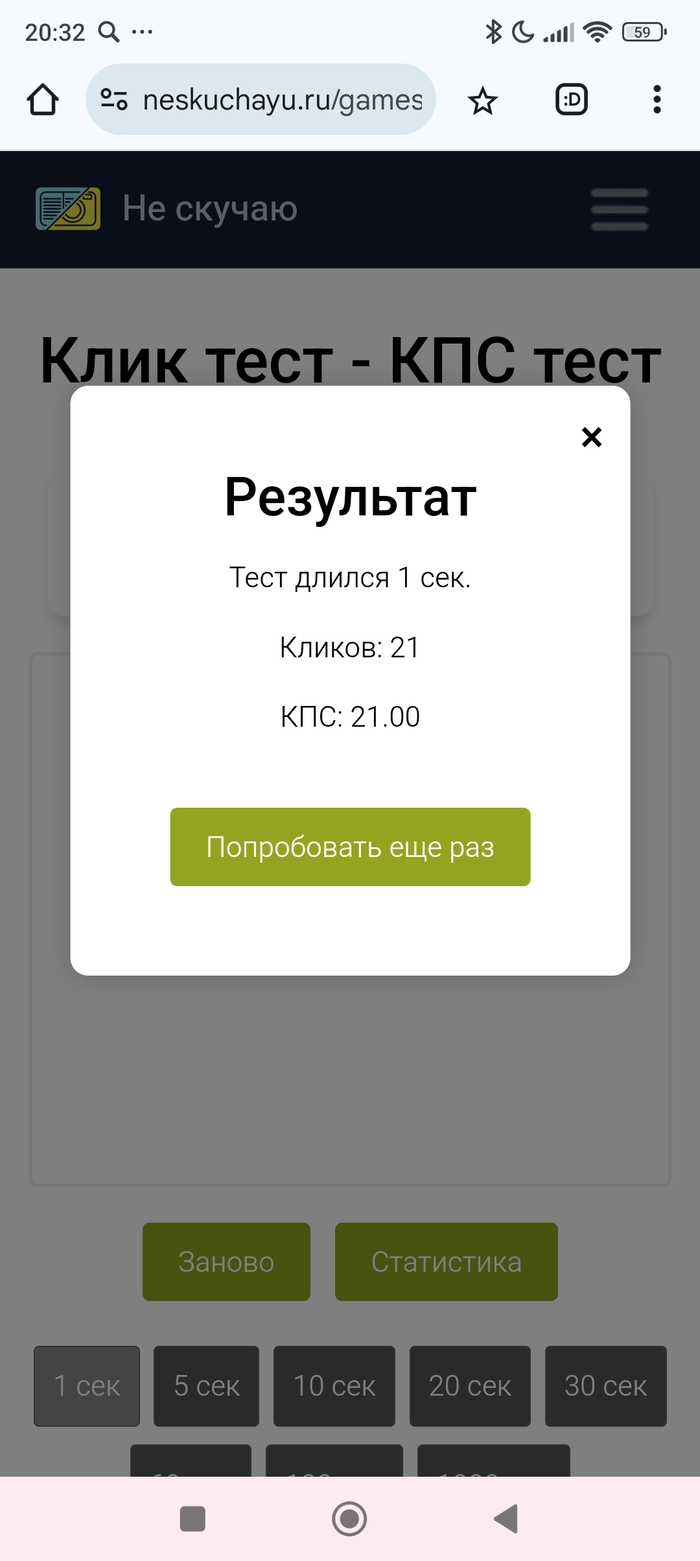Open Статистика

[x=446, y=1262]
